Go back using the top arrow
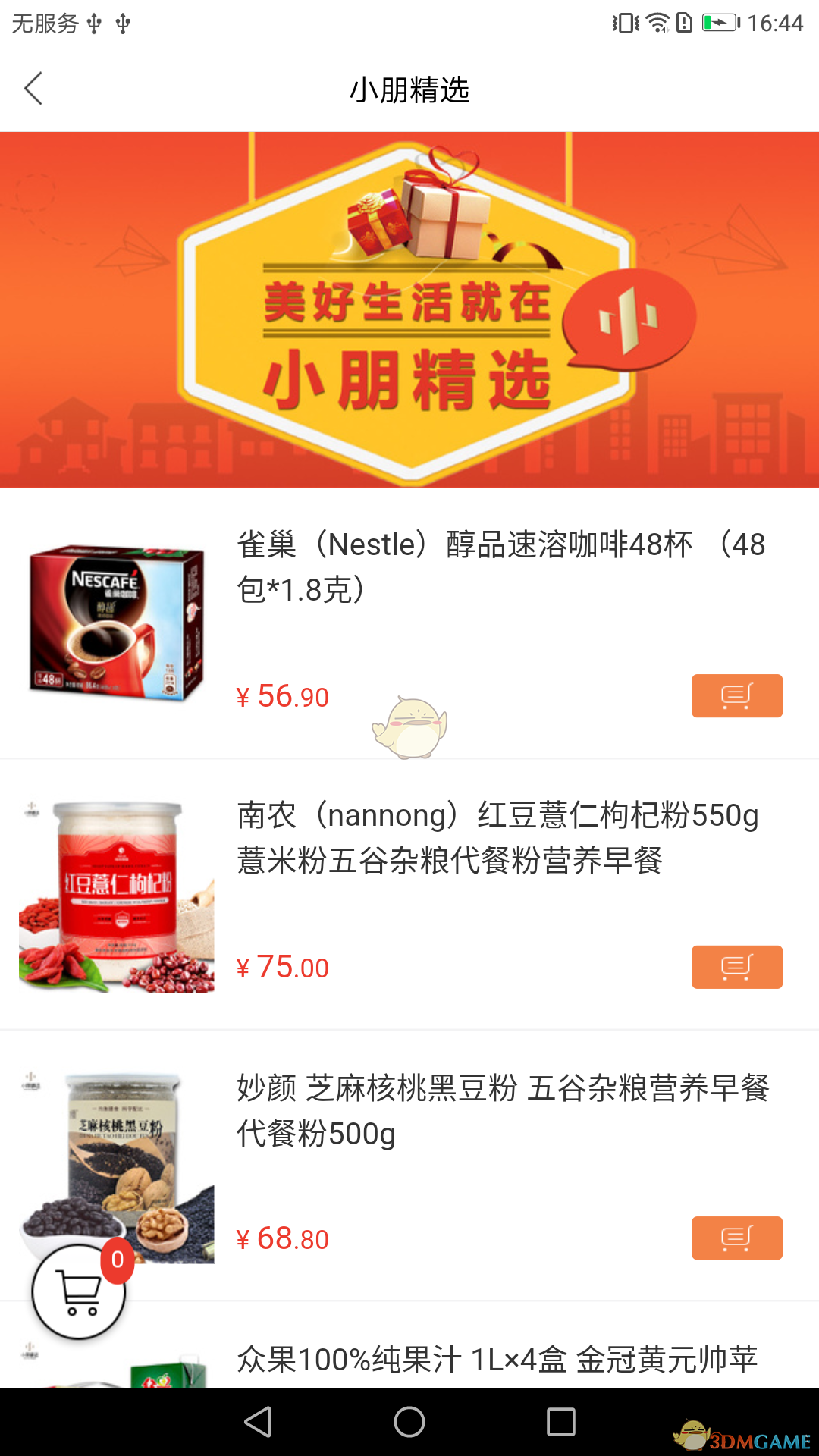The image size is (819, 1456). click(33, 89)
